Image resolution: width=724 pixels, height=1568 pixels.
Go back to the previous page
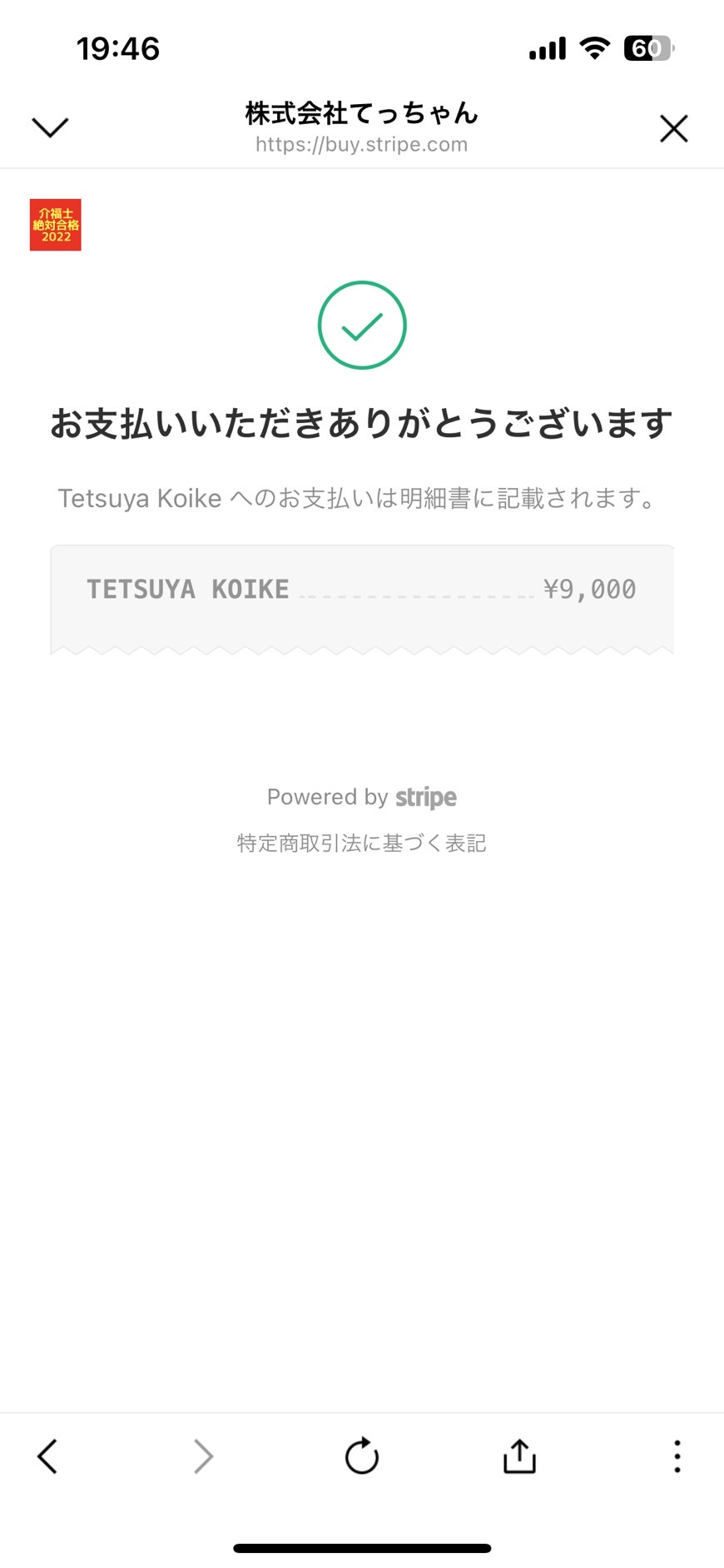tap(47, 1456)
